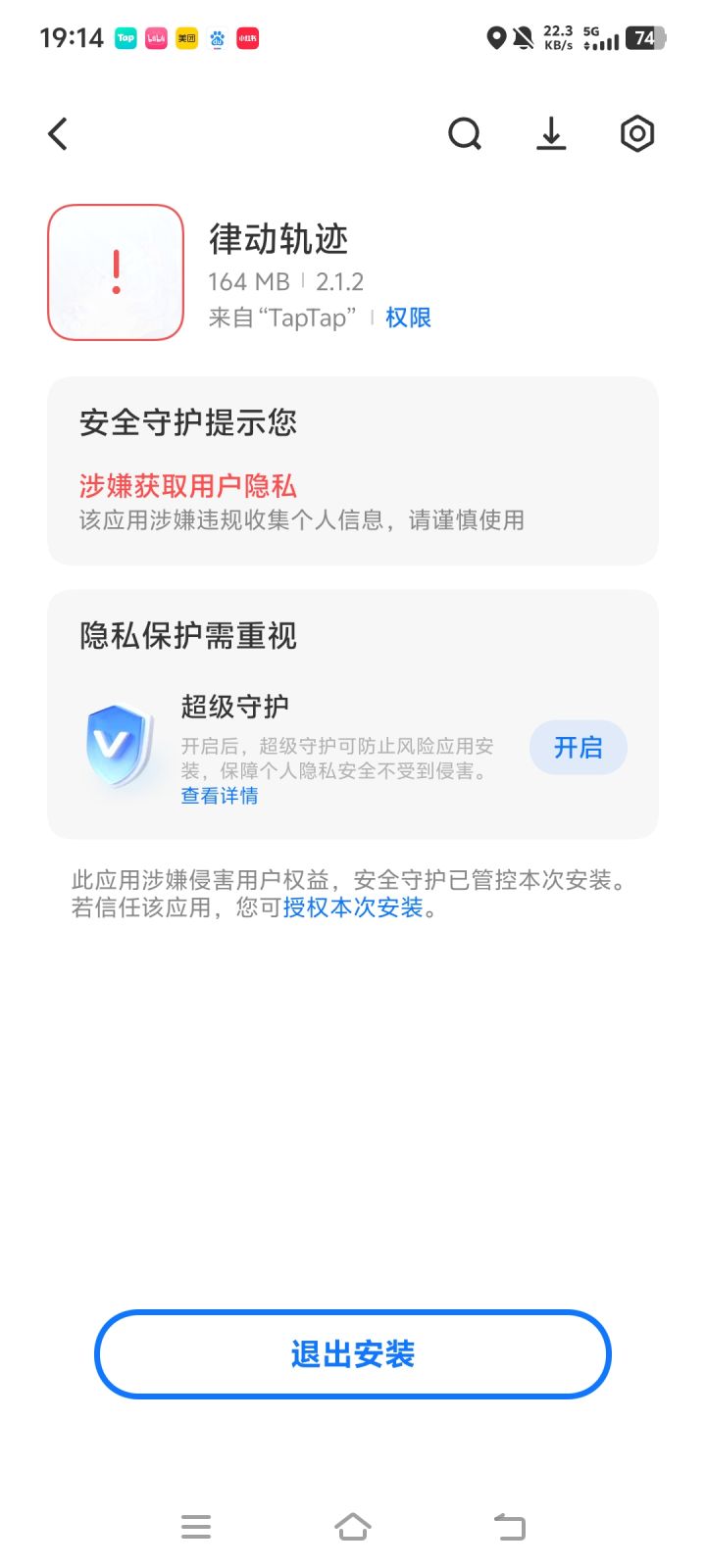Tap the bilibili icon in the status bar
The image size is (706, 1568).
point(155,38)
